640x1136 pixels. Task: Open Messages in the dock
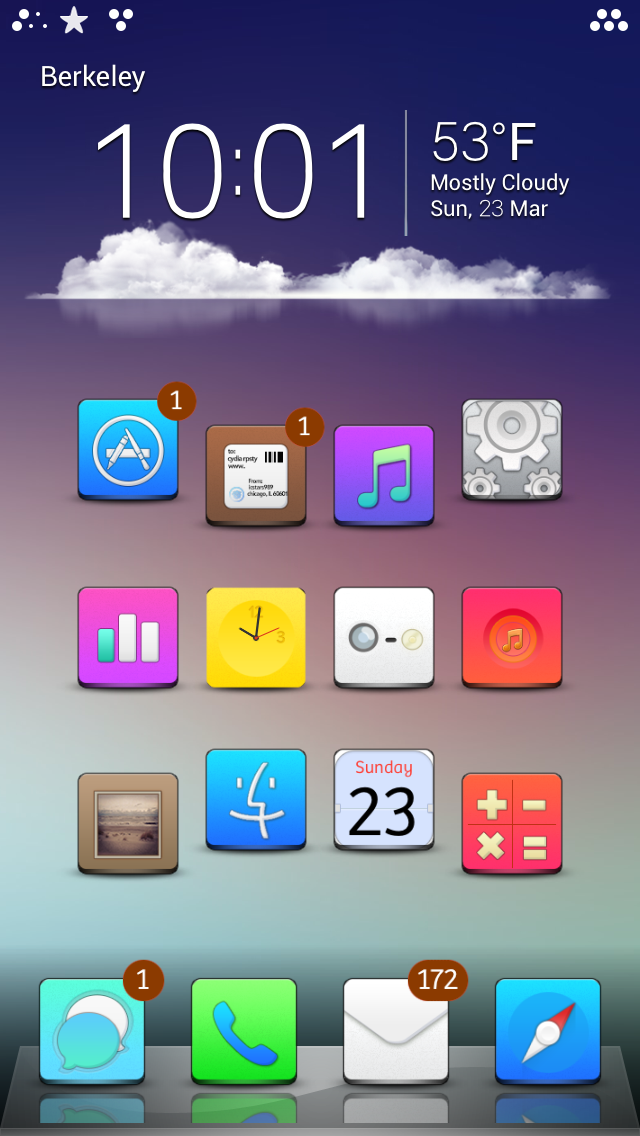coord(92,1032)
